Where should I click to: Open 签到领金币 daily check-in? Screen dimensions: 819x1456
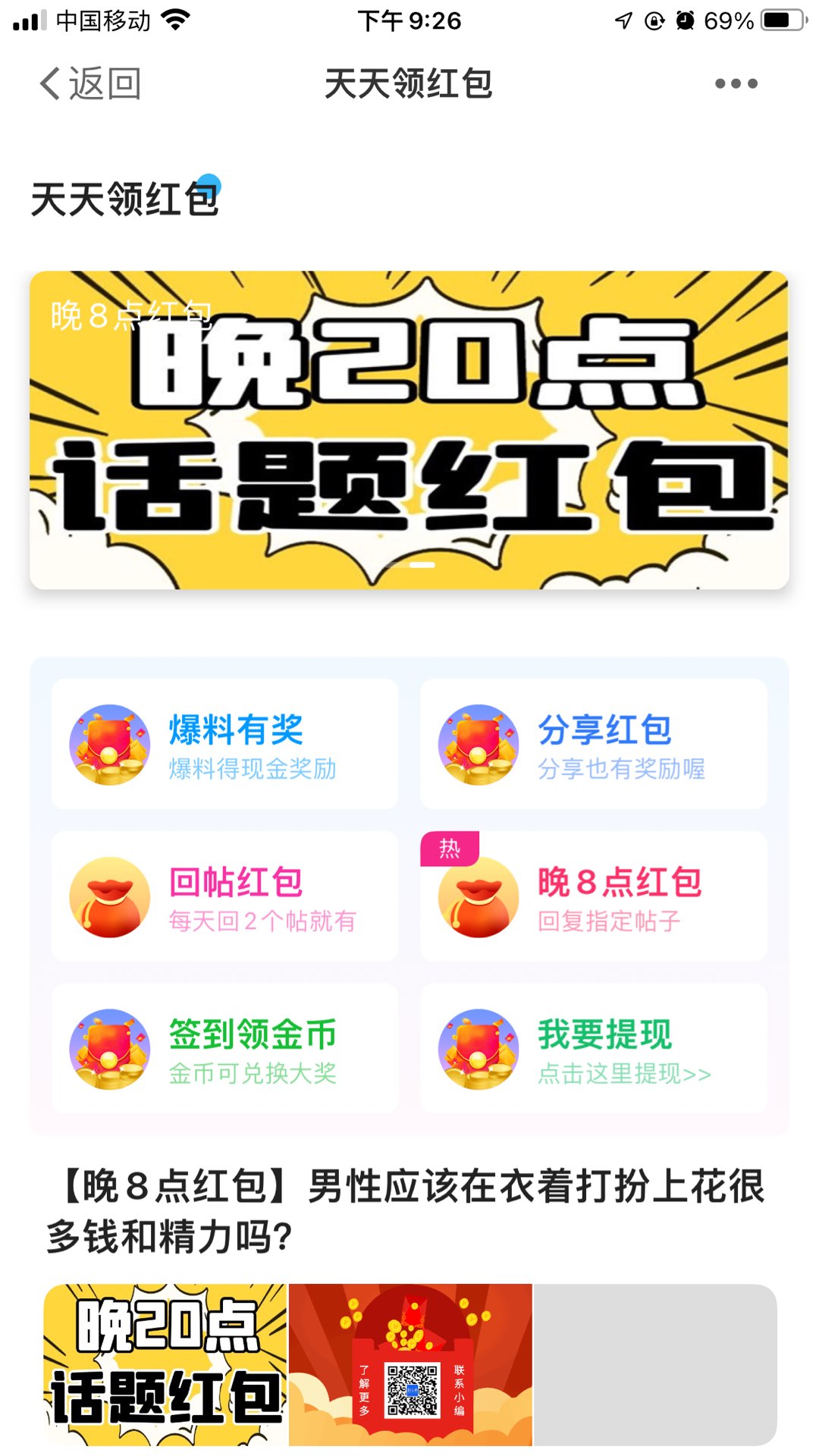(224, 1049)
